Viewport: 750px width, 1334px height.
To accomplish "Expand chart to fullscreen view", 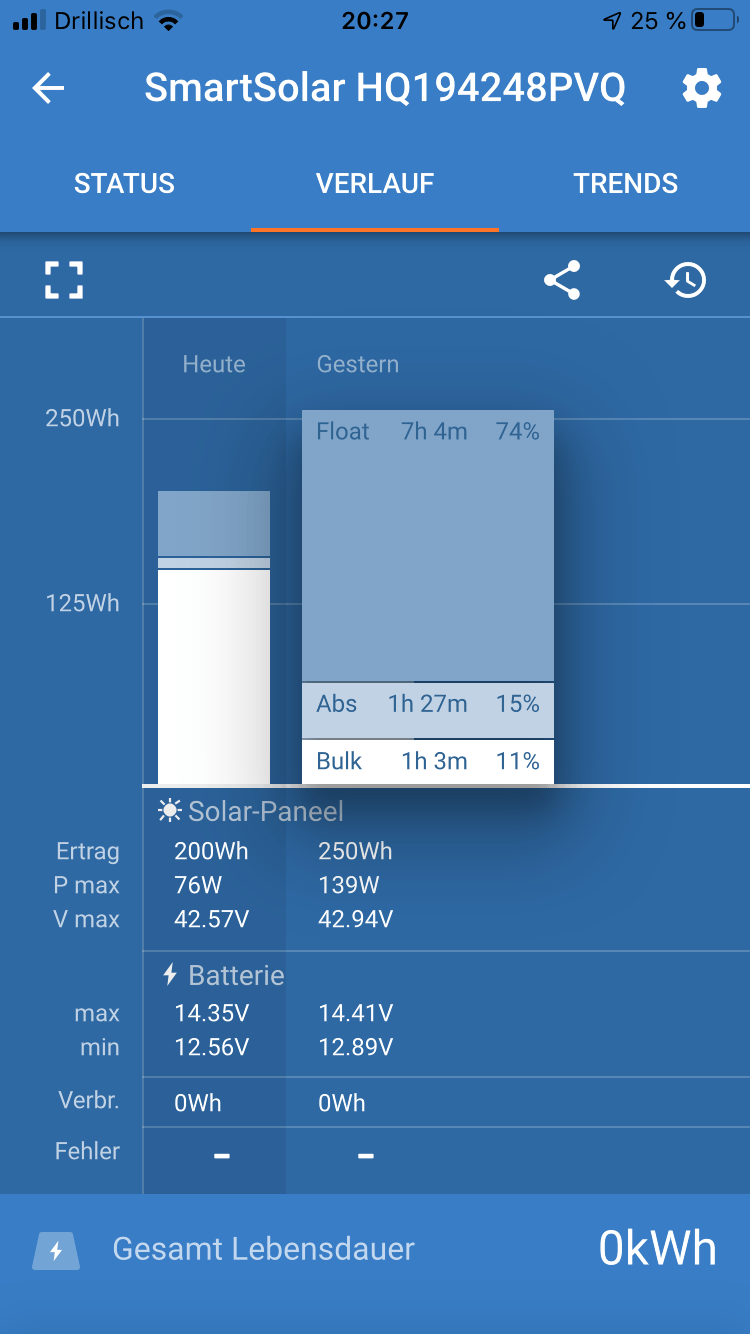I will coord(64,280).
